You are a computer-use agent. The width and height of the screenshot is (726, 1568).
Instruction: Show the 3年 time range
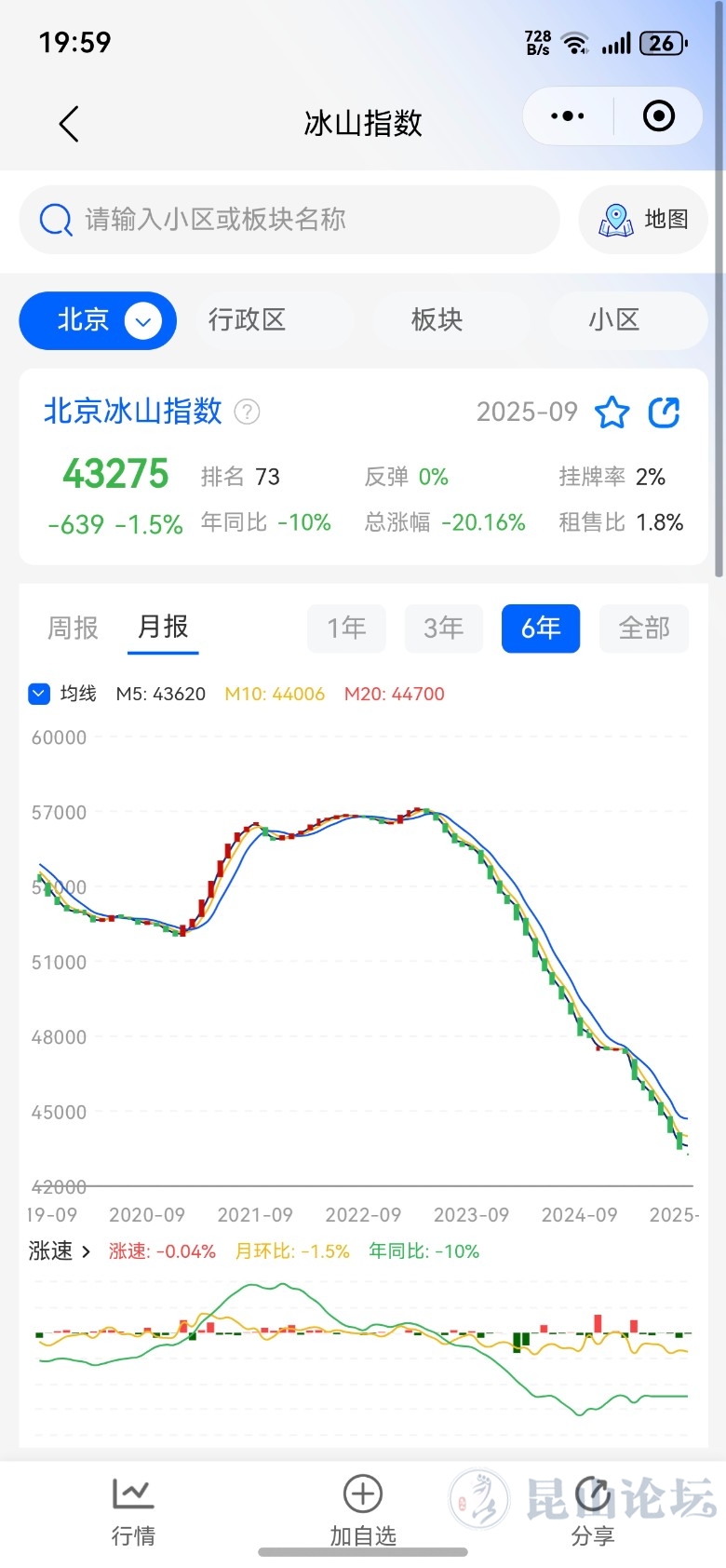[x=443, y=629]
